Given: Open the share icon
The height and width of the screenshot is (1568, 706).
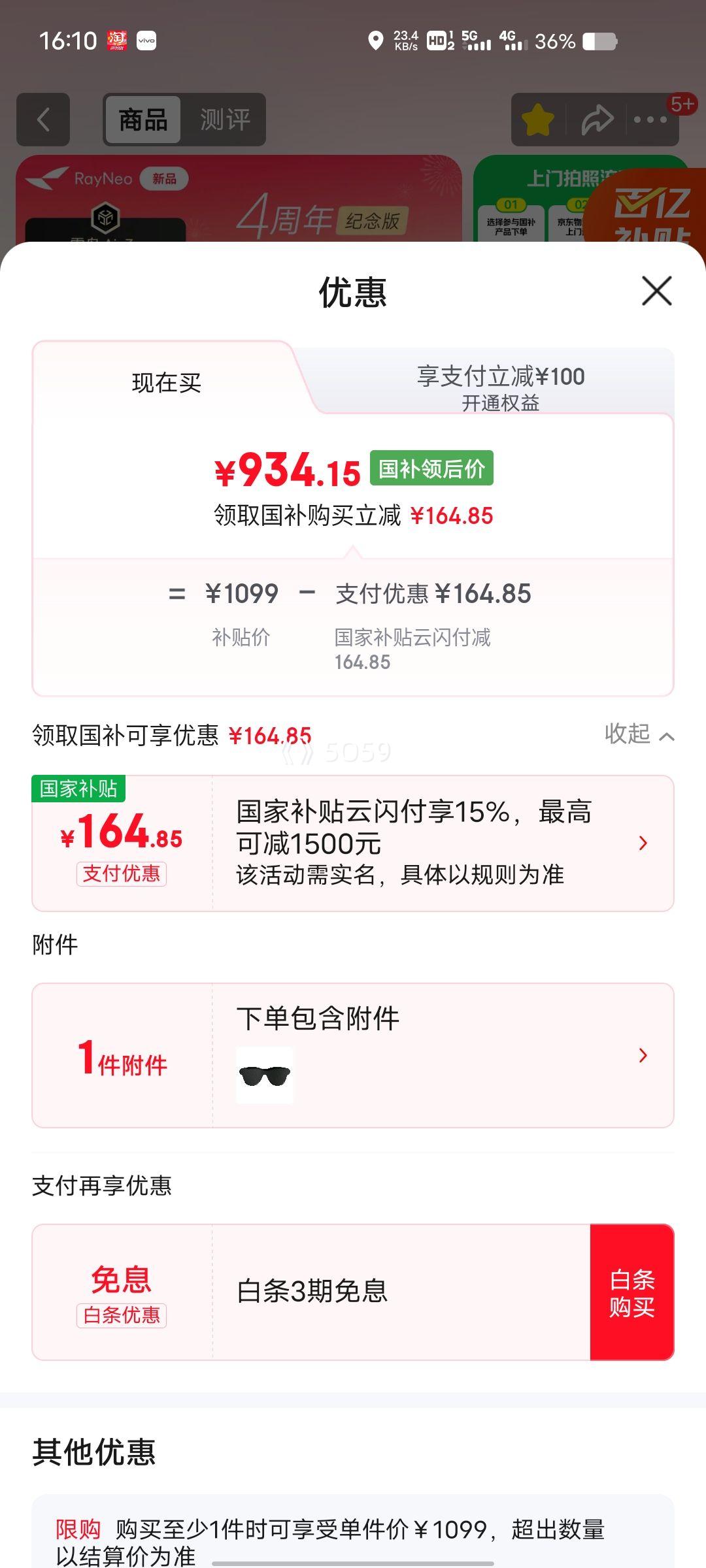Looking at the screenshot, I should 596,120.
